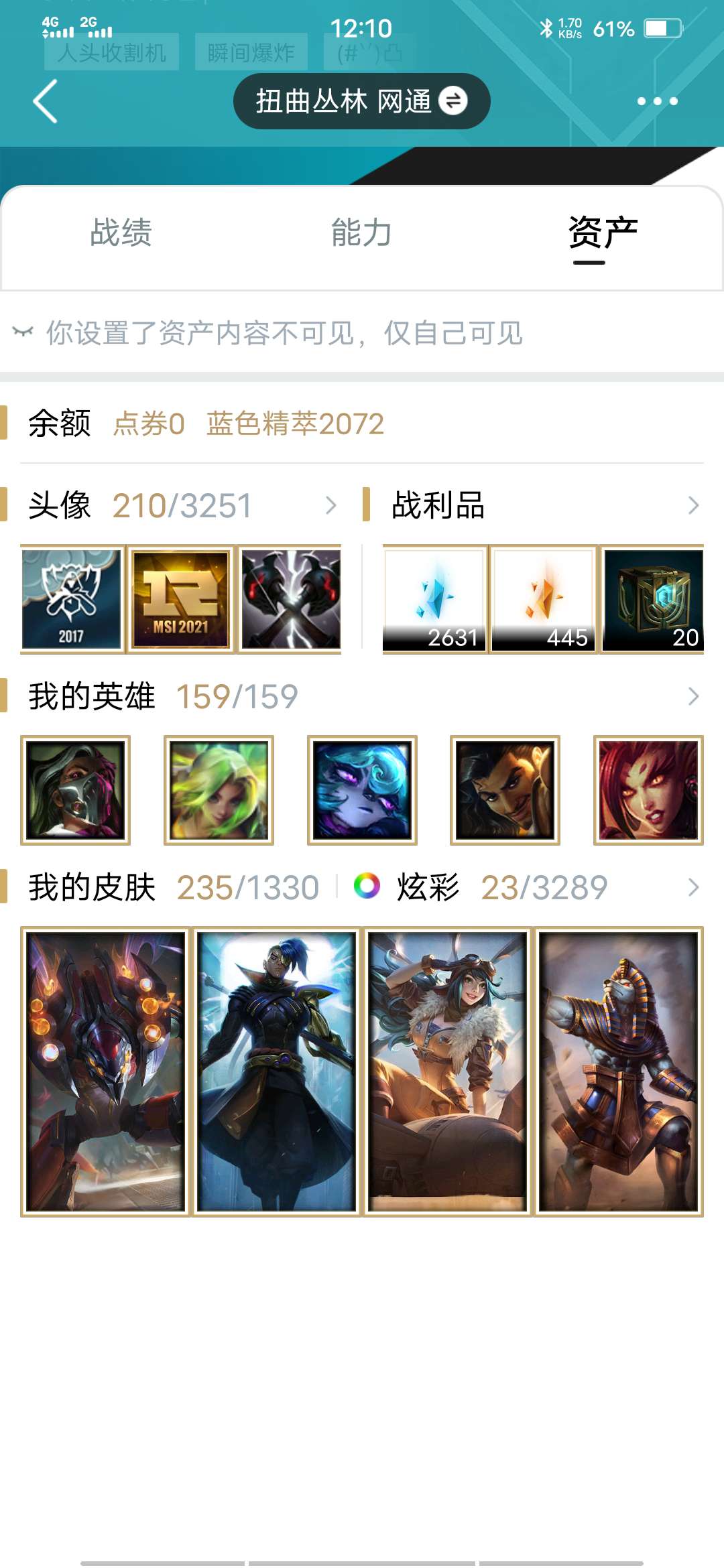Open the three-dot overflow menu

coord(657,101)
